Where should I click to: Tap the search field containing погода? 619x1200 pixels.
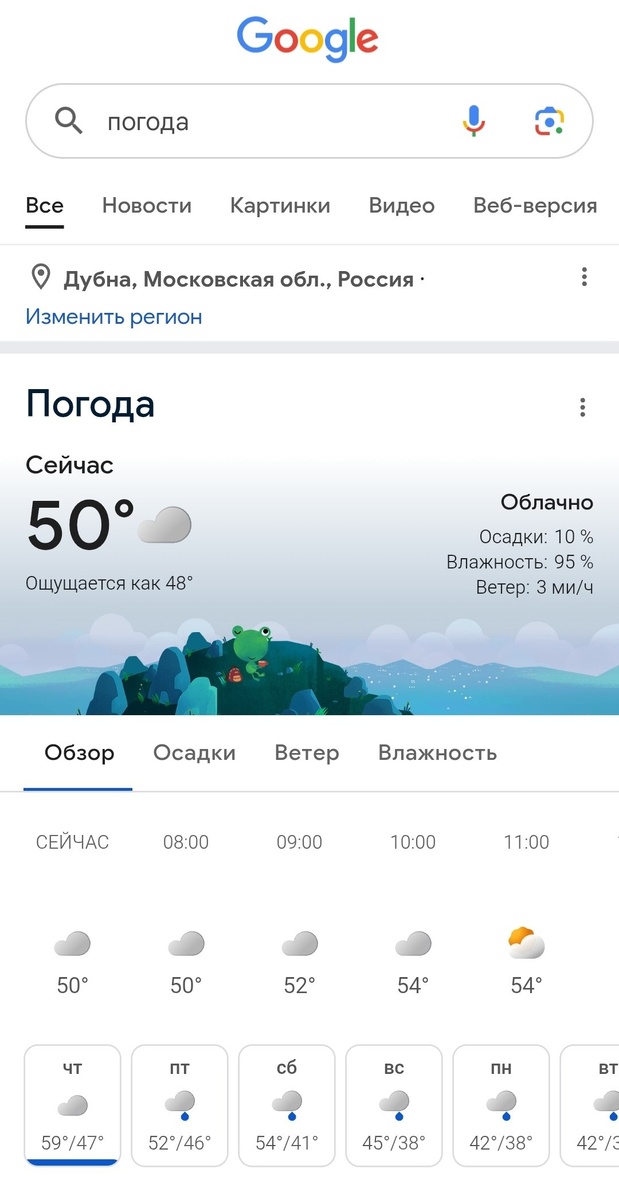pyautogui.click(x=309, y=122)
